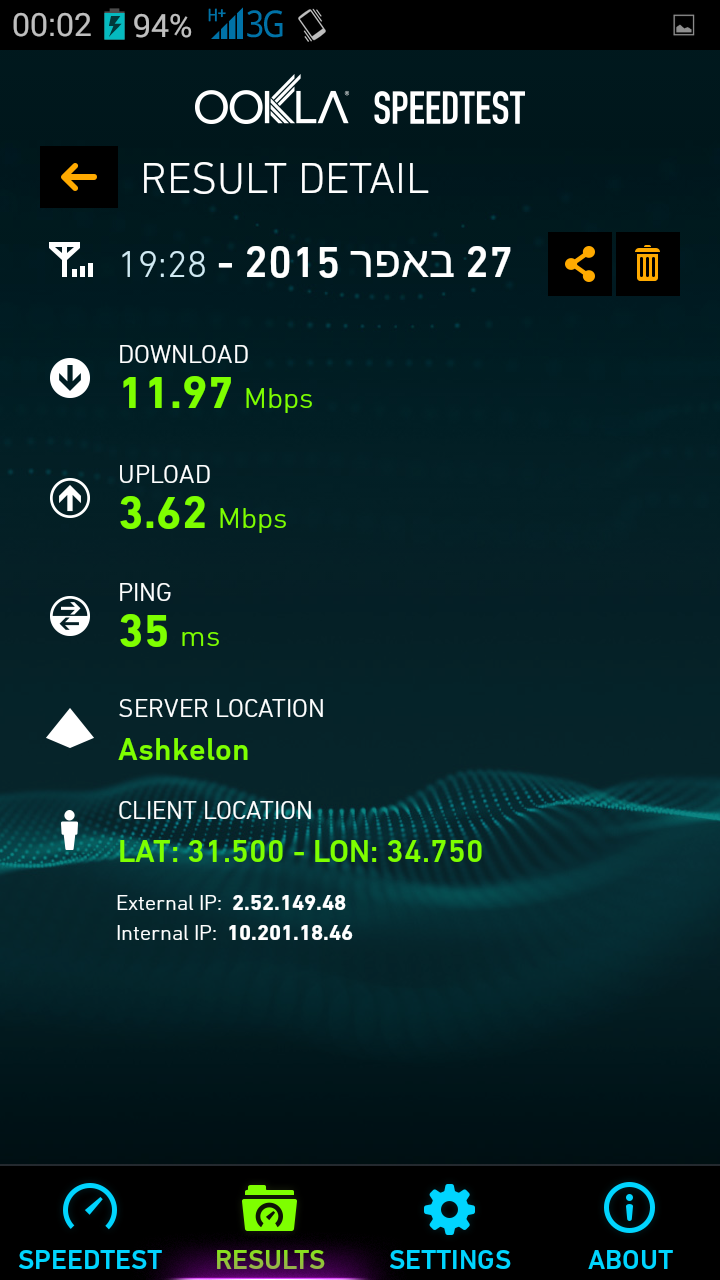
Task: Switch to the Speedtest tab
Action: click(90, 1225)
